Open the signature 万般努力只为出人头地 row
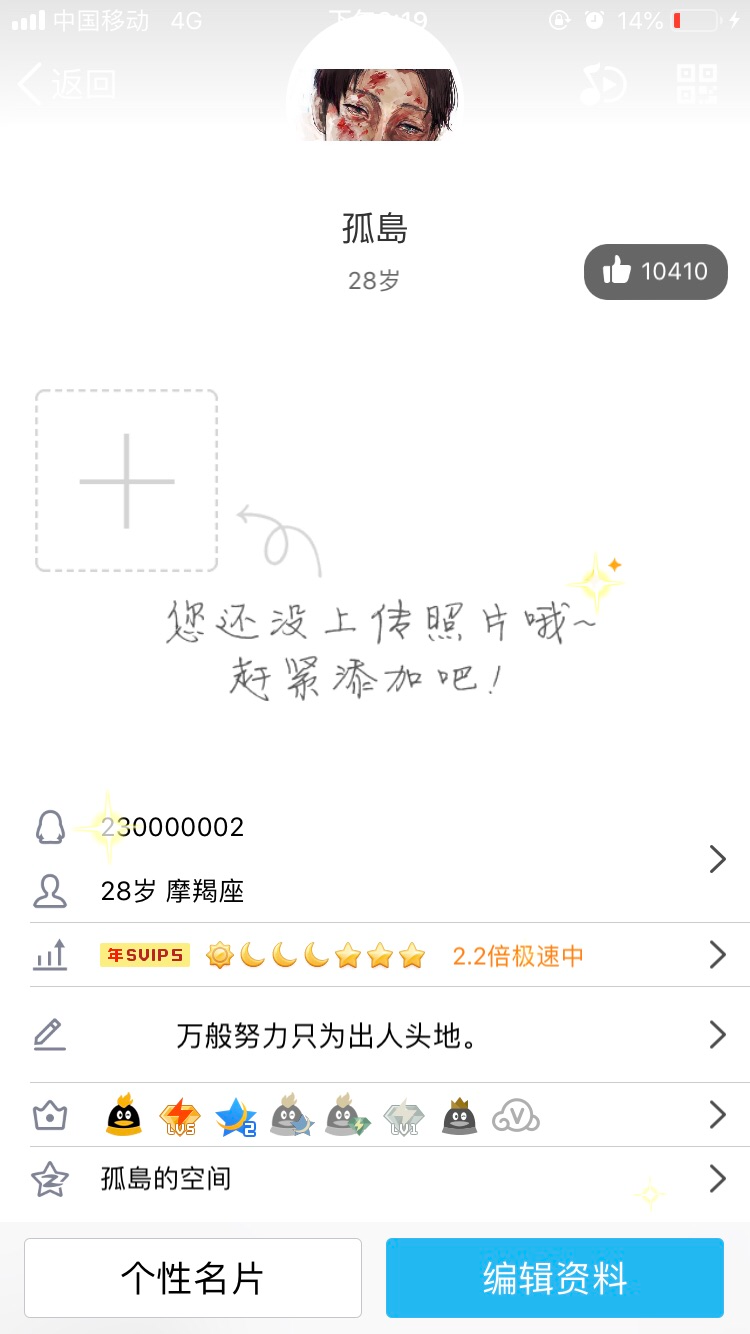750x1334 pixels. pyautogui.click(x=390, y=1035)
